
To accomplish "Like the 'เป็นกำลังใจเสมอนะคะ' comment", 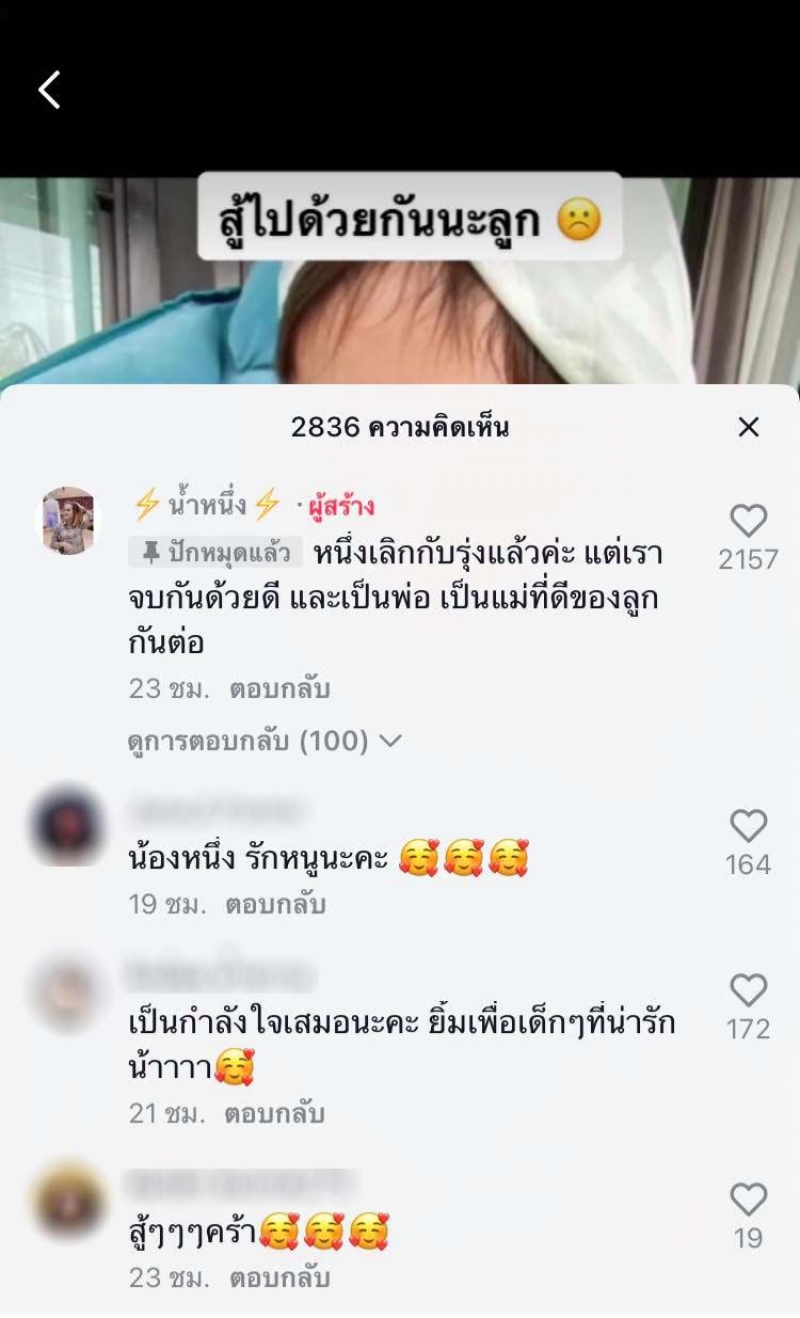I will pos(748,991).
